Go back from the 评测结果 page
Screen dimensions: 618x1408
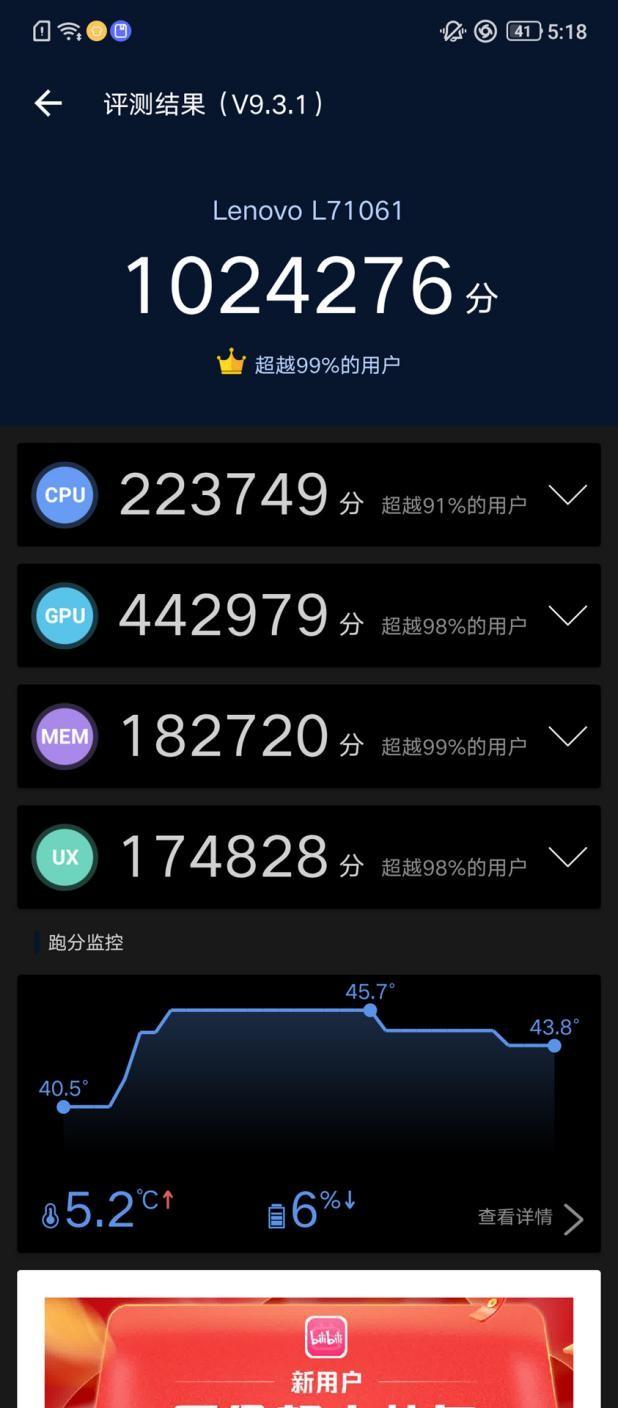click(48, 103)
